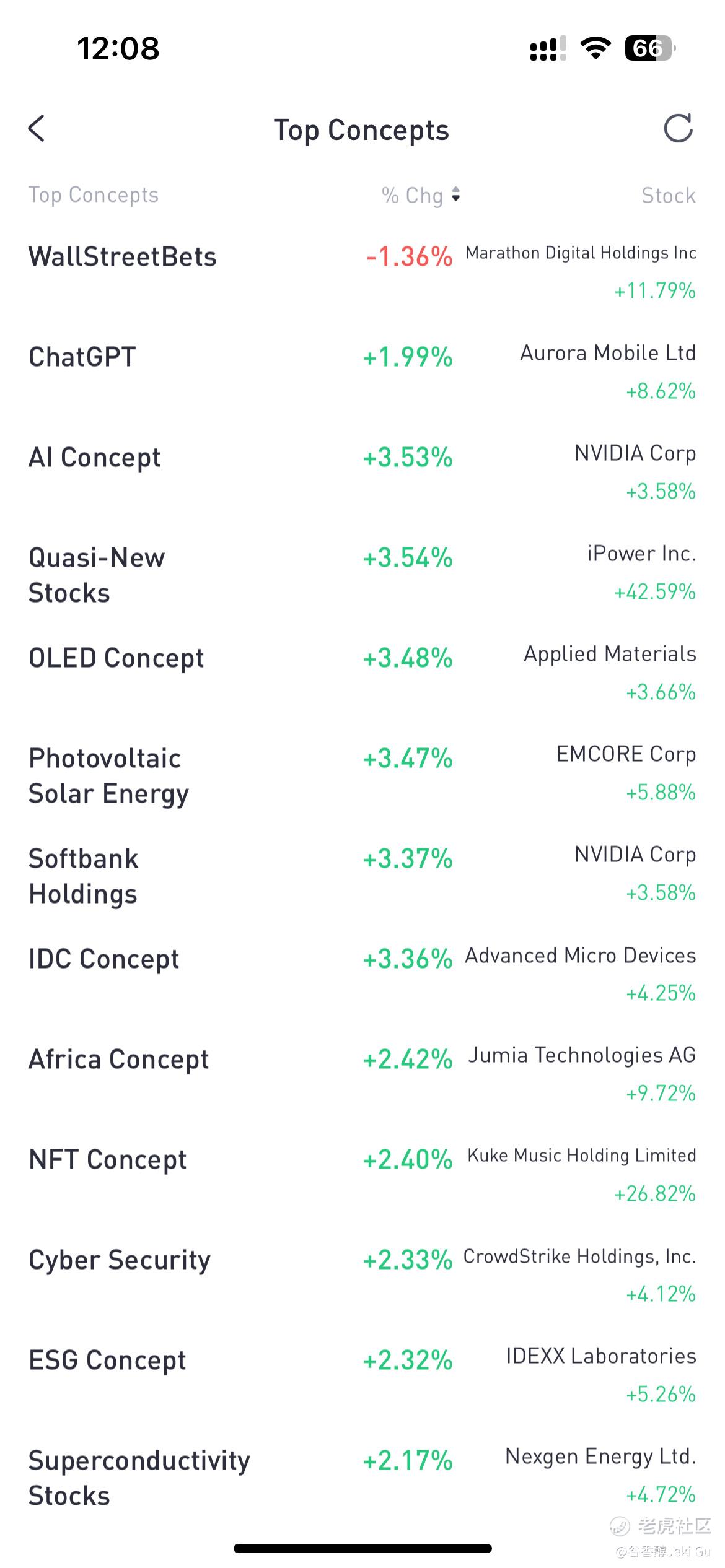Viewport: 725px width, 1568px height.
Task: Open Photovoltaic Solar Energy concept
Action: pos(362,773)
